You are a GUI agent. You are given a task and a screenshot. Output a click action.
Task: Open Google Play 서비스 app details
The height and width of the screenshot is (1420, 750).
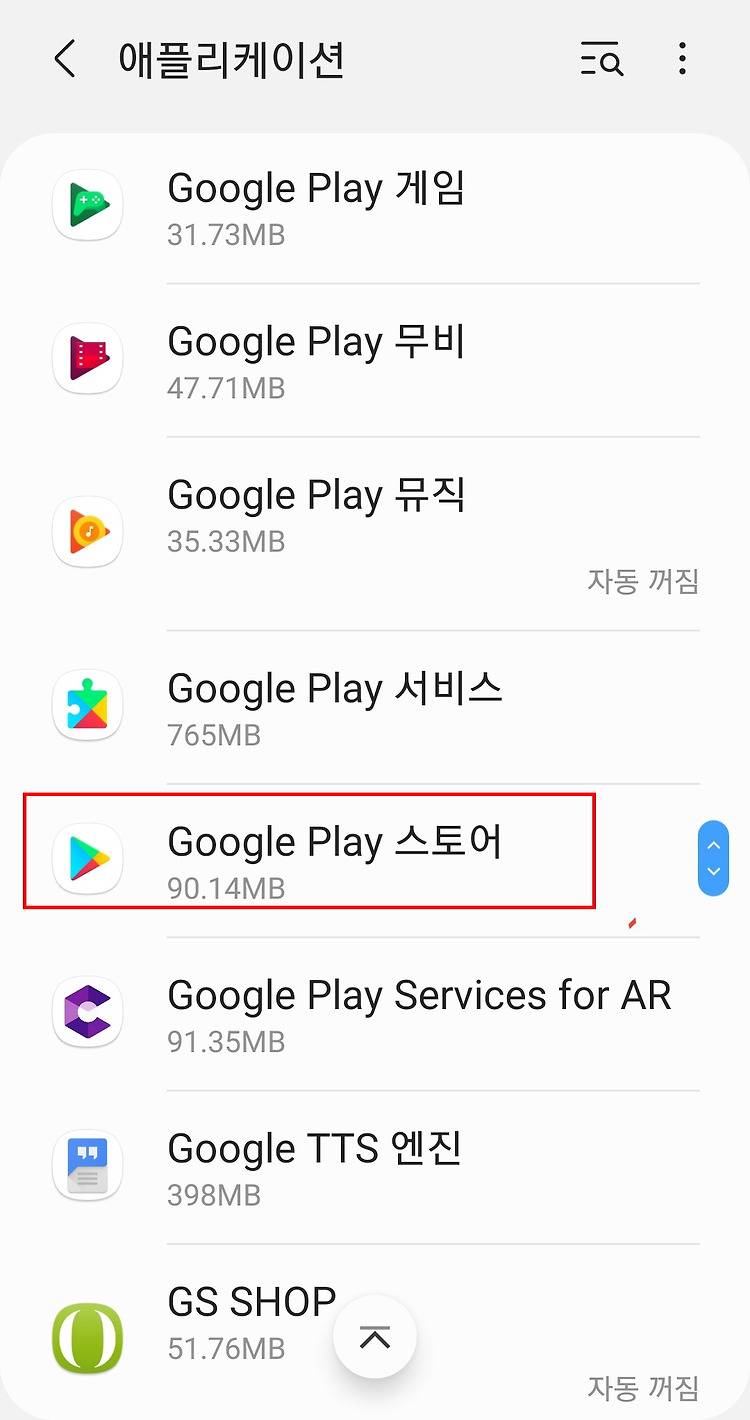coord(375,707)
